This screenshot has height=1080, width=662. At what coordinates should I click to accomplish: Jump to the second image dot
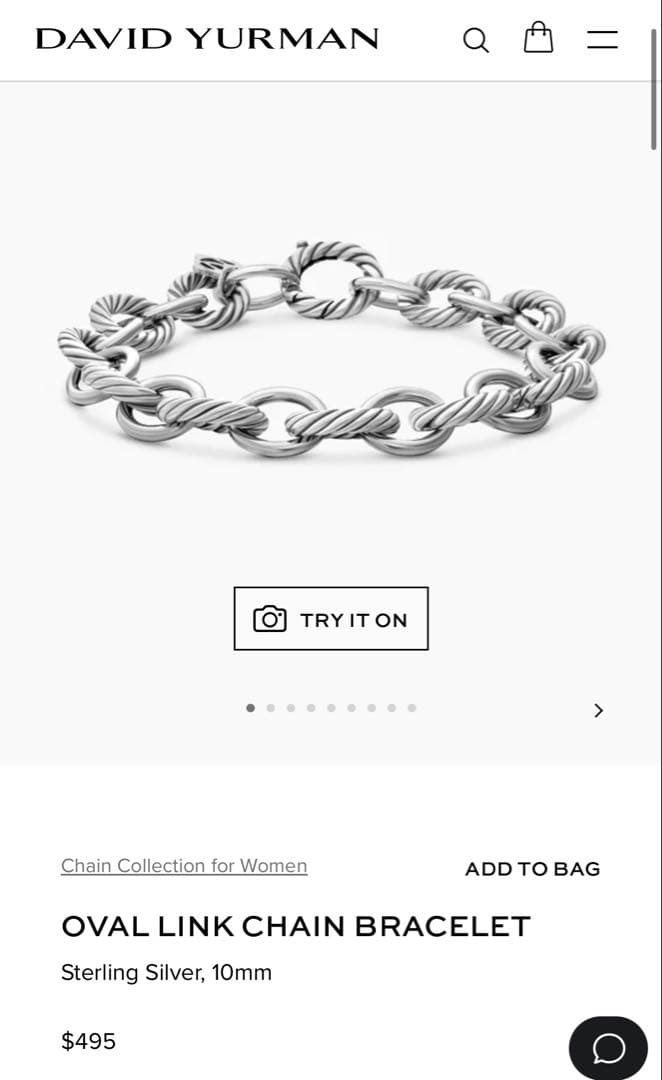[270, 708]
